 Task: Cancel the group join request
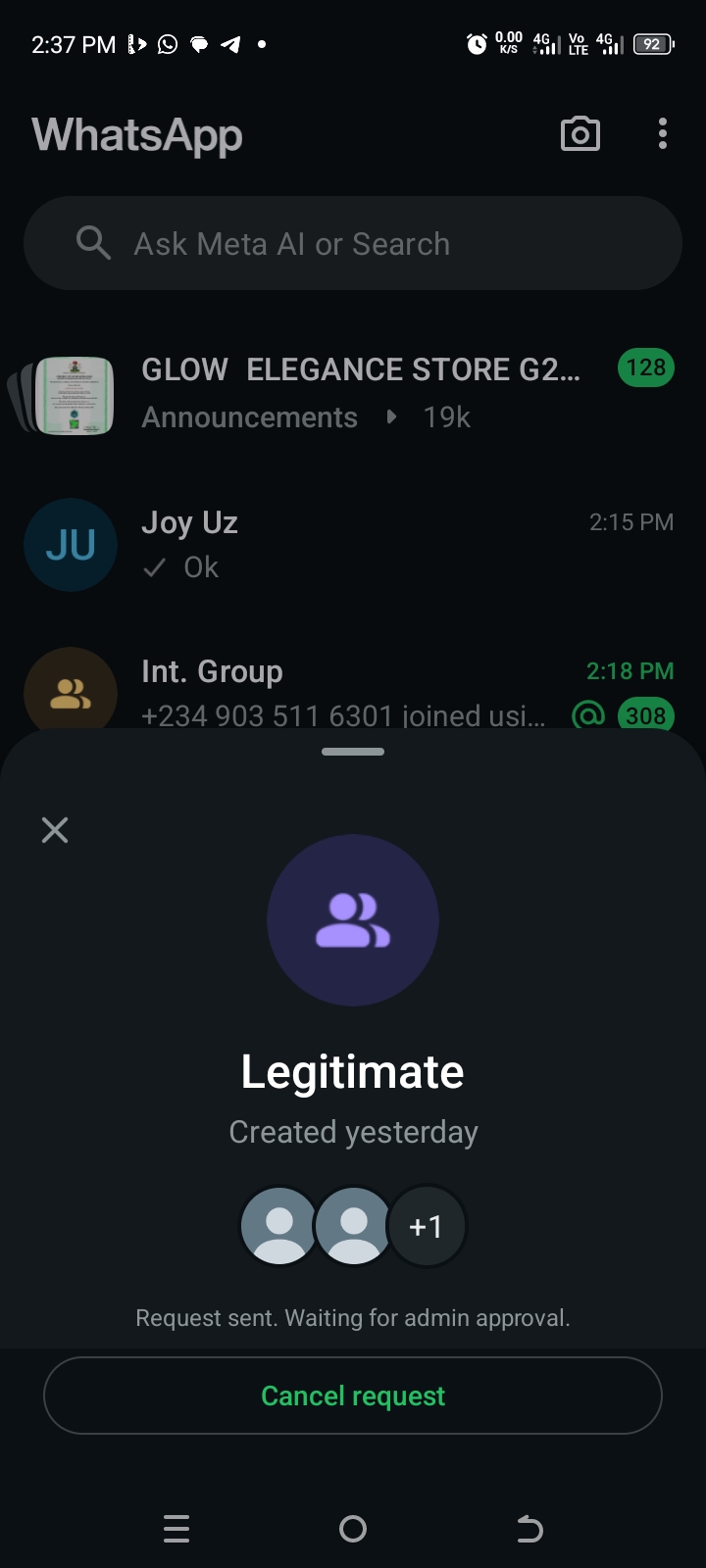tap(353, 1396)
